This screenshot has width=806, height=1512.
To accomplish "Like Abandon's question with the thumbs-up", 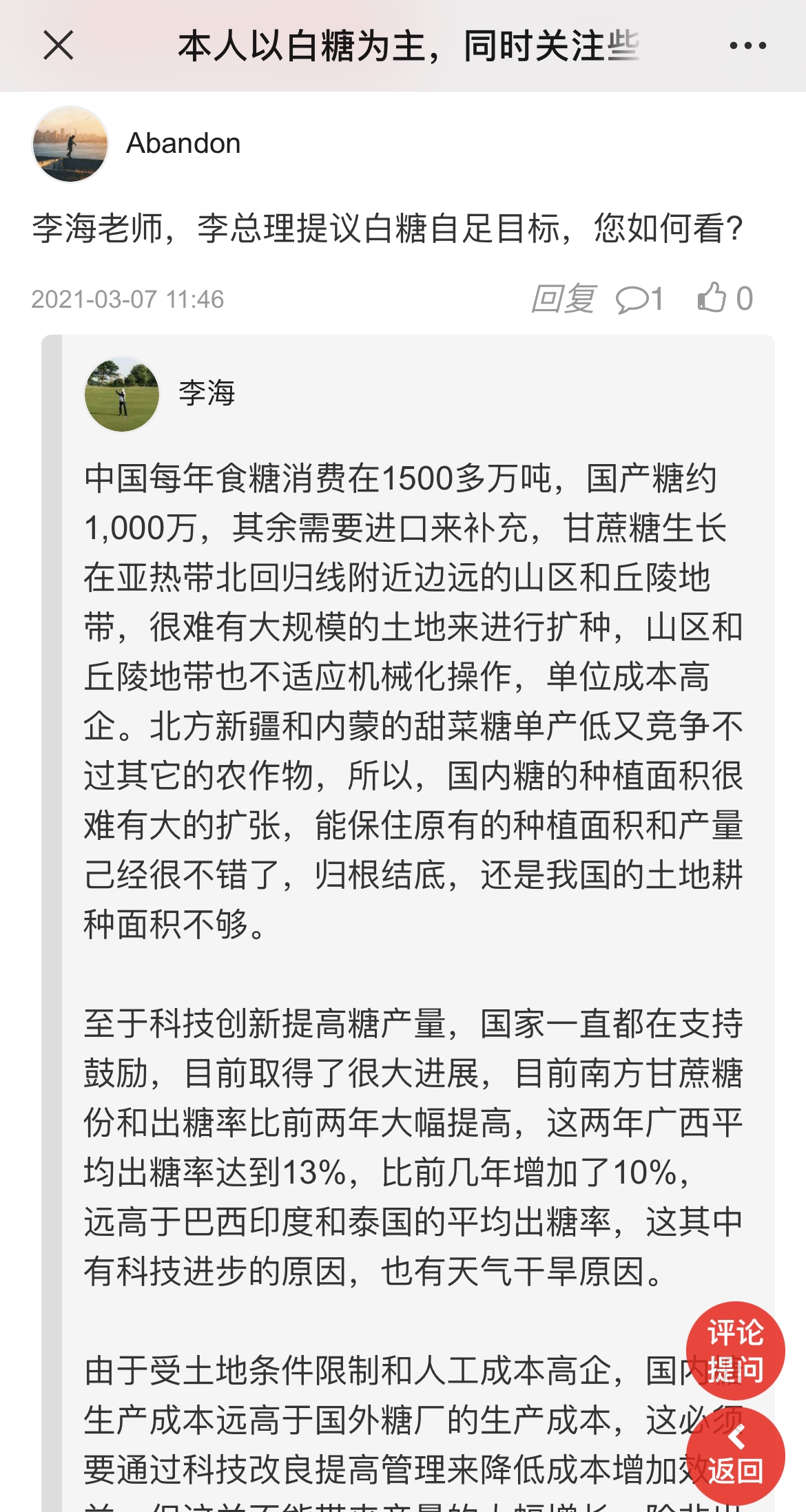I will [x=725, y=298].
